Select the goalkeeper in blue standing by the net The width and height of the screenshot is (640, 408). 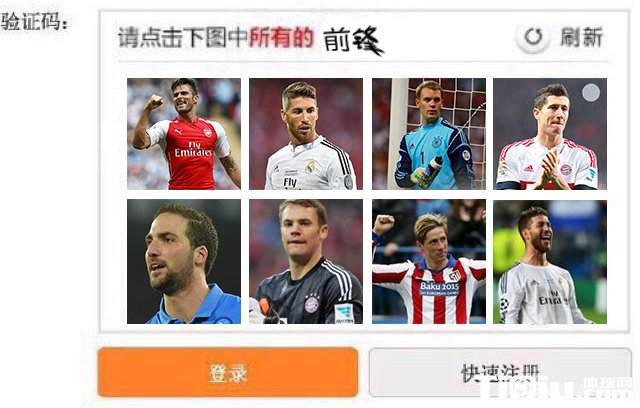(x=428, y=134)
